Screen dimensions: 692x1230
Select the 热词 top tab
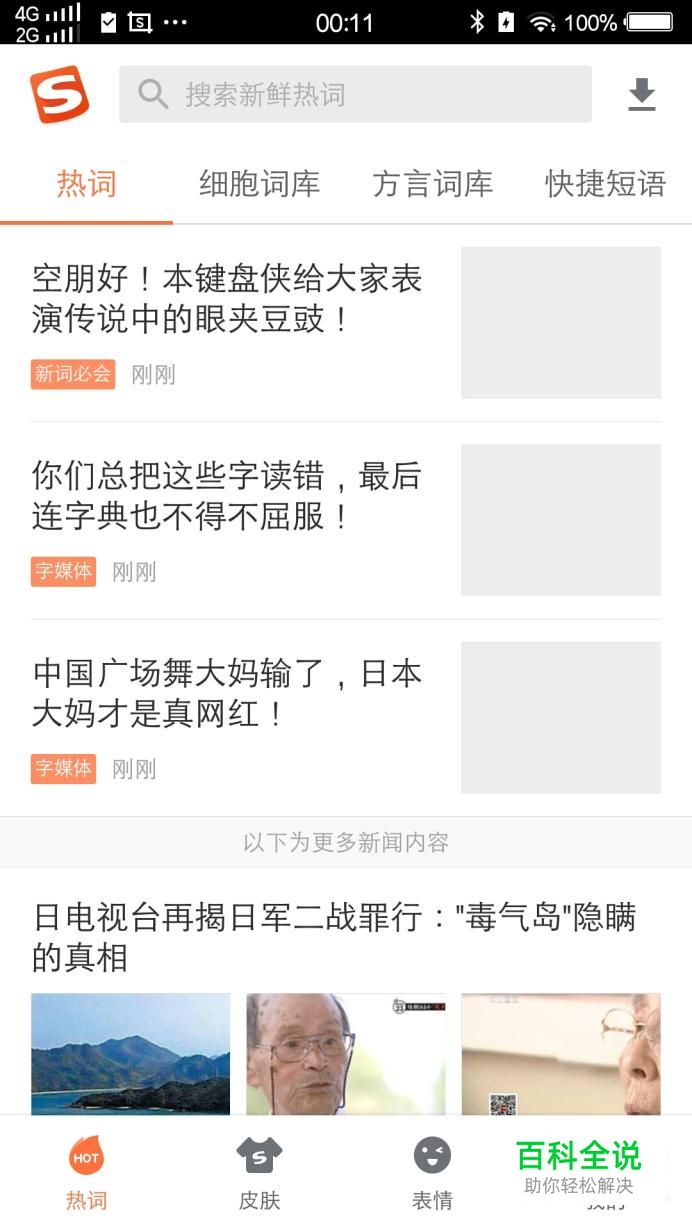pyautogui.click(x=86, y=184)
